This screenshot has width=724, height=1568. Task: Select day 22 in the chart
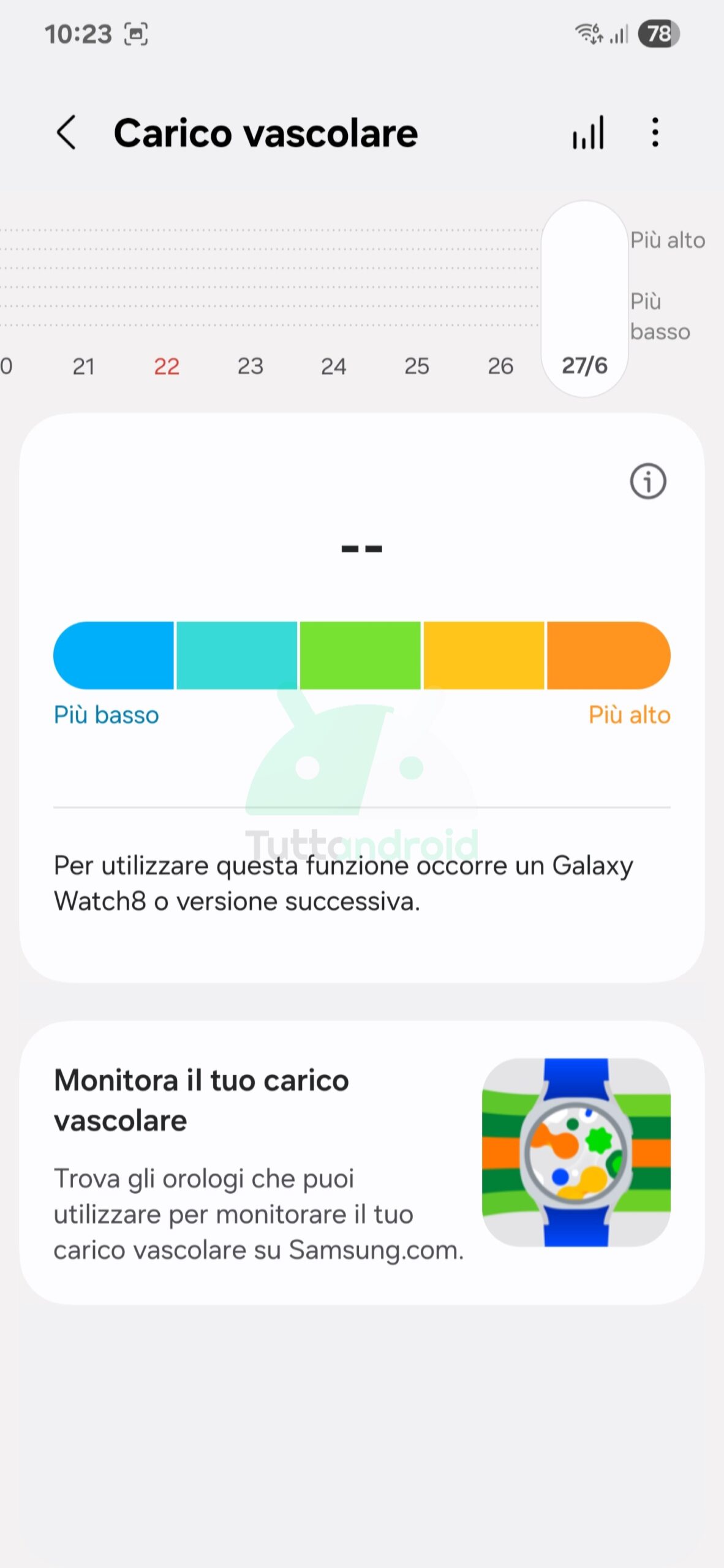(167, 366)
